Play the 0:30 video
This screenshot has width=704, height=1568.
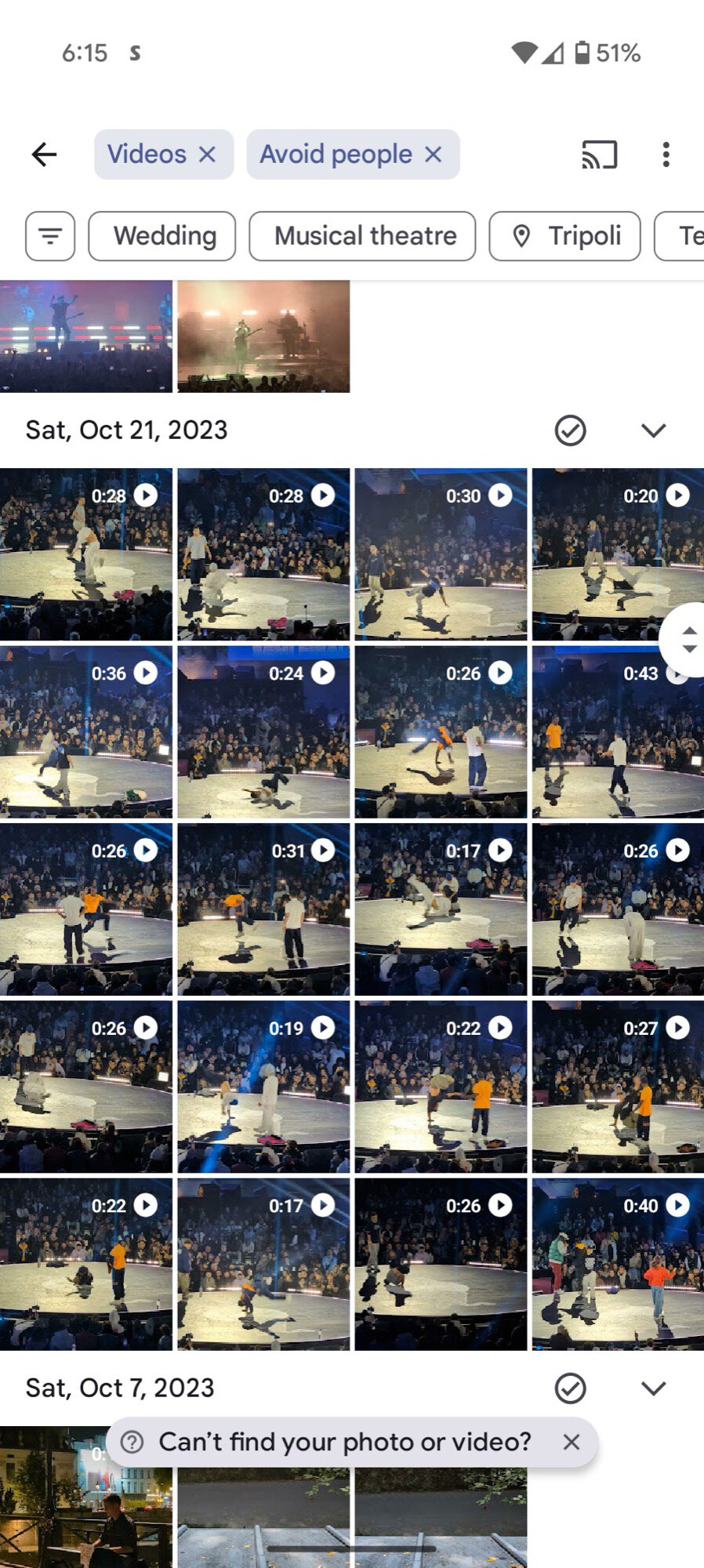(x=441, y=554)
